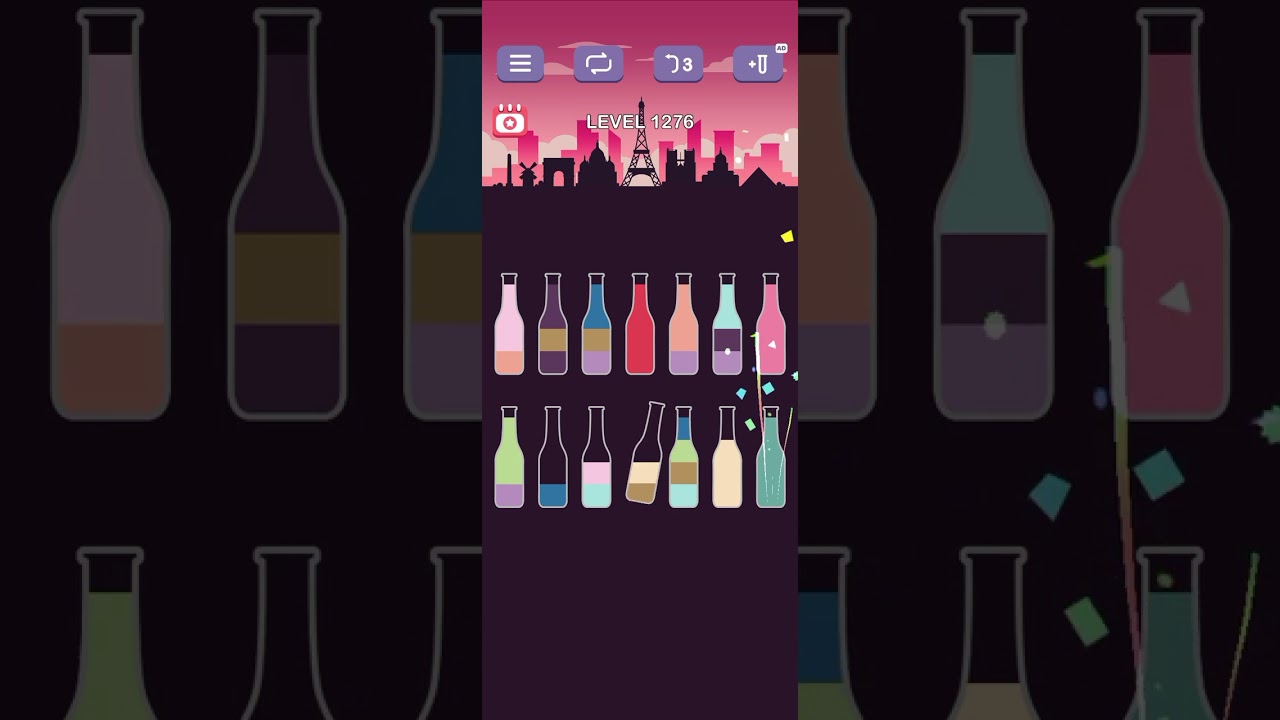Select the dark purple and tan bottle
The width and height of the screenshot is (1280, 720).
tap(553, 328)
